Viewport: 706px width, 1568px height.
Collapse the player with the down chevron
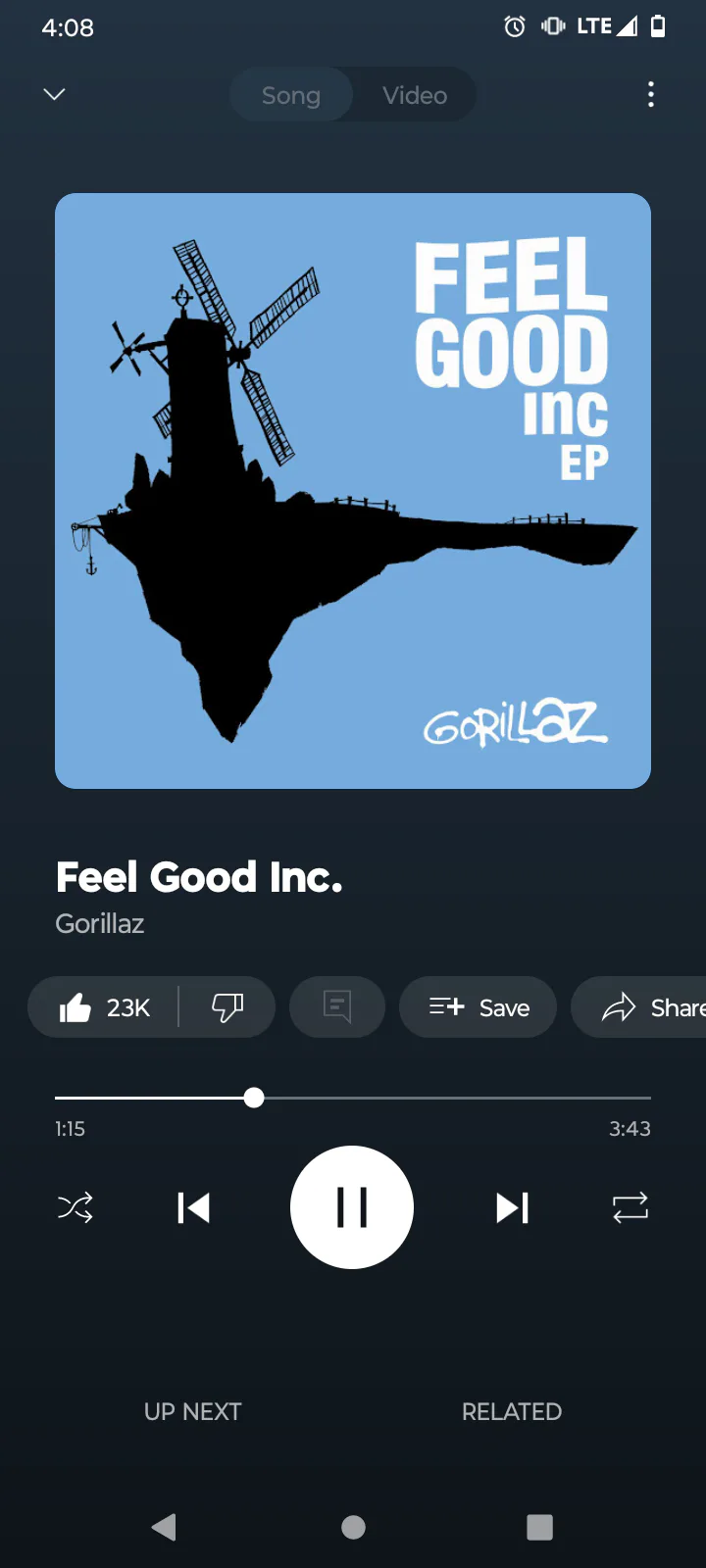pyautogui.click(x=55, y=94)
